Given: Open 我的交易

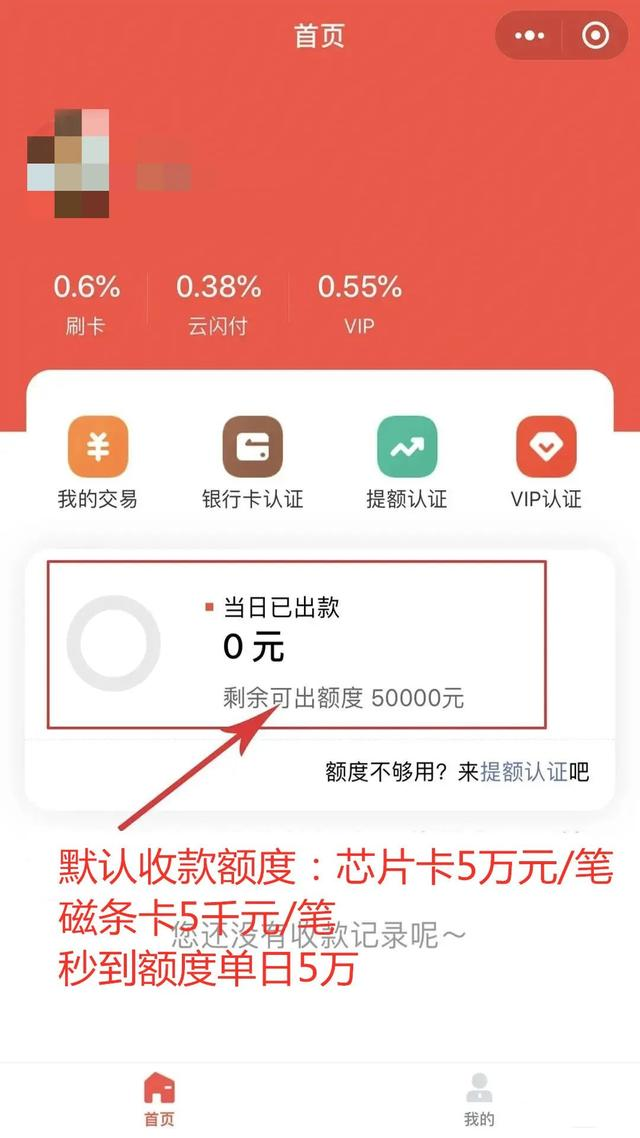Looking at the screenshot, I should pyautogui.click(x=97, y=462).
